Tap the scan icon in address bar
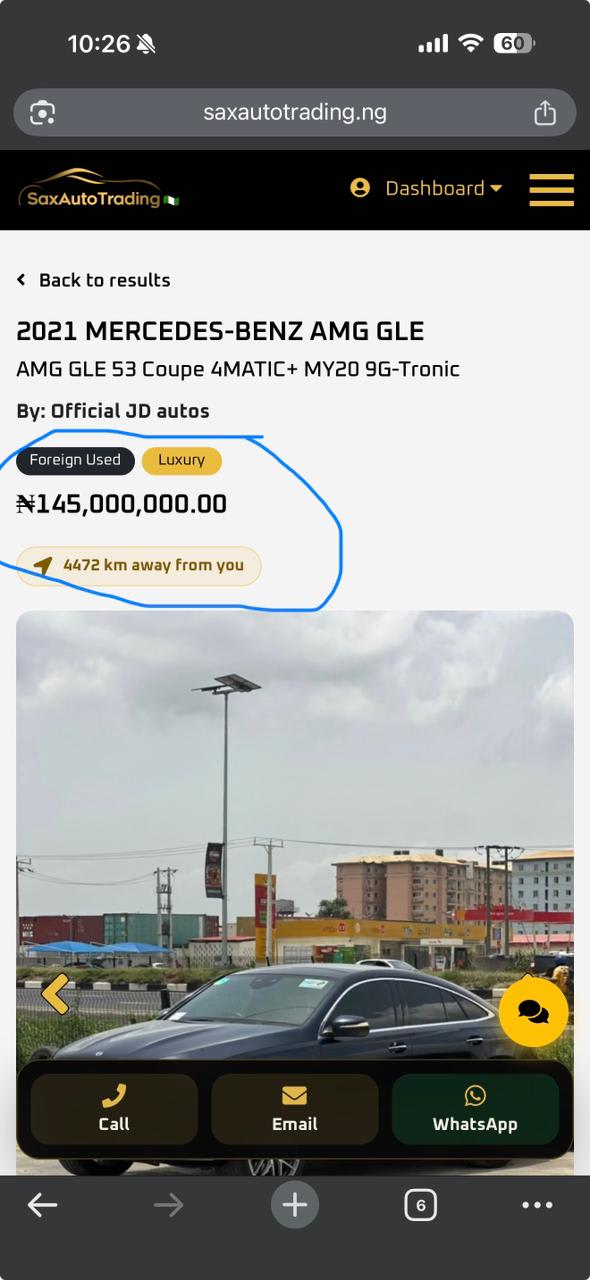The width and height of the screenshot is (590, 1280). coord(42,112)
